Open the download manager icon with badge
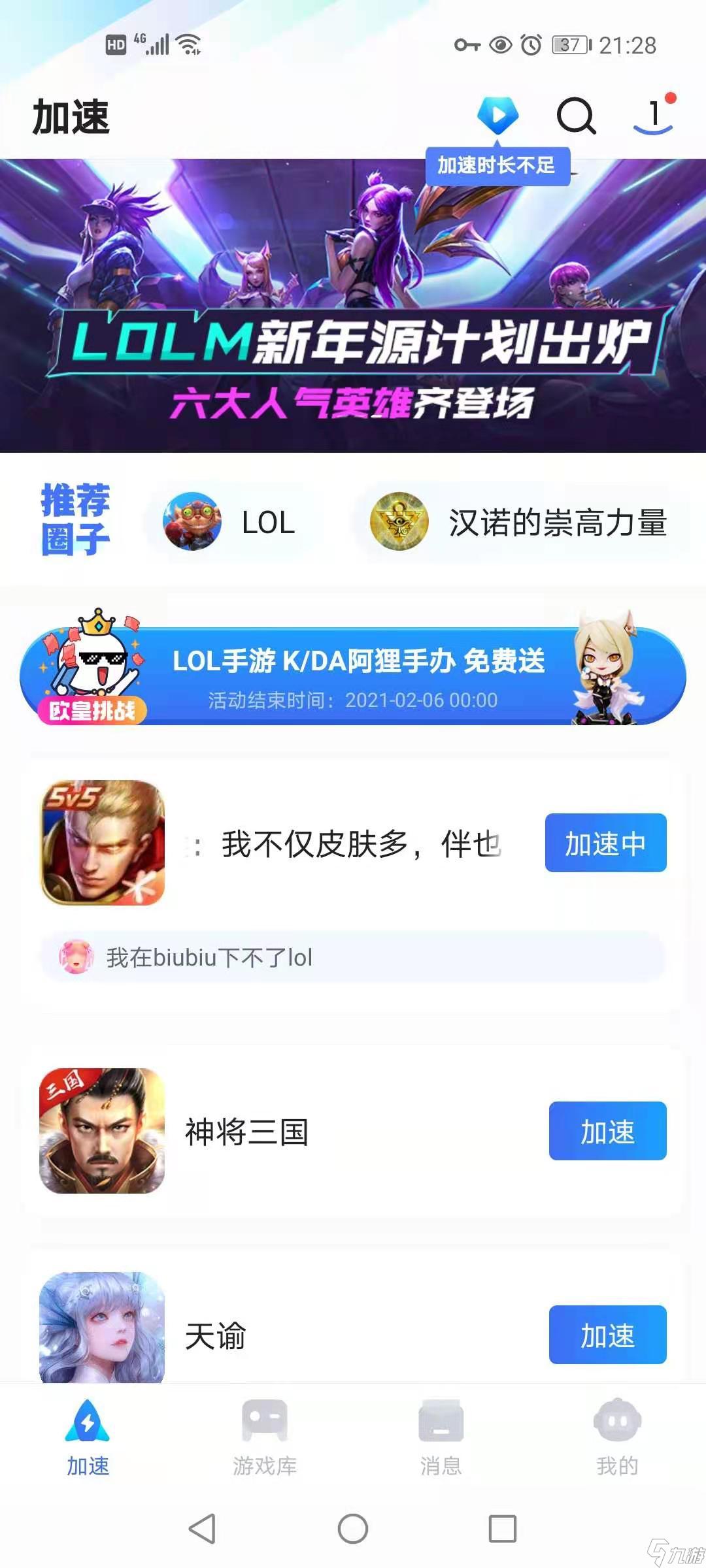The height and width of the screenshot is (1568, 706). [654, 116]
